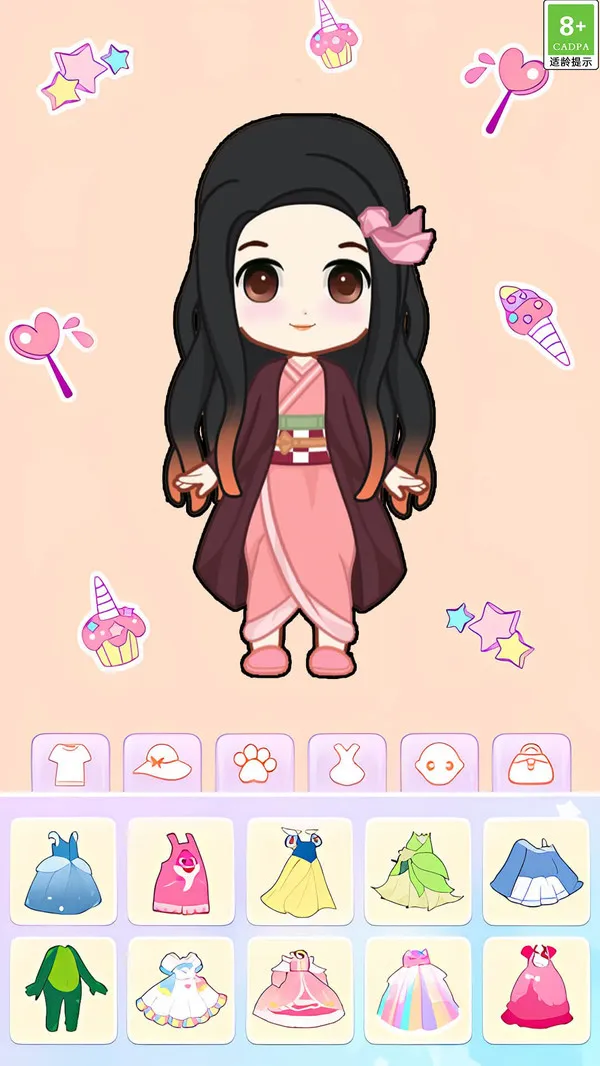The image size is (600, 1066).
Task: Choose the blue pleated skirt outfit
Action: point(535,870)
